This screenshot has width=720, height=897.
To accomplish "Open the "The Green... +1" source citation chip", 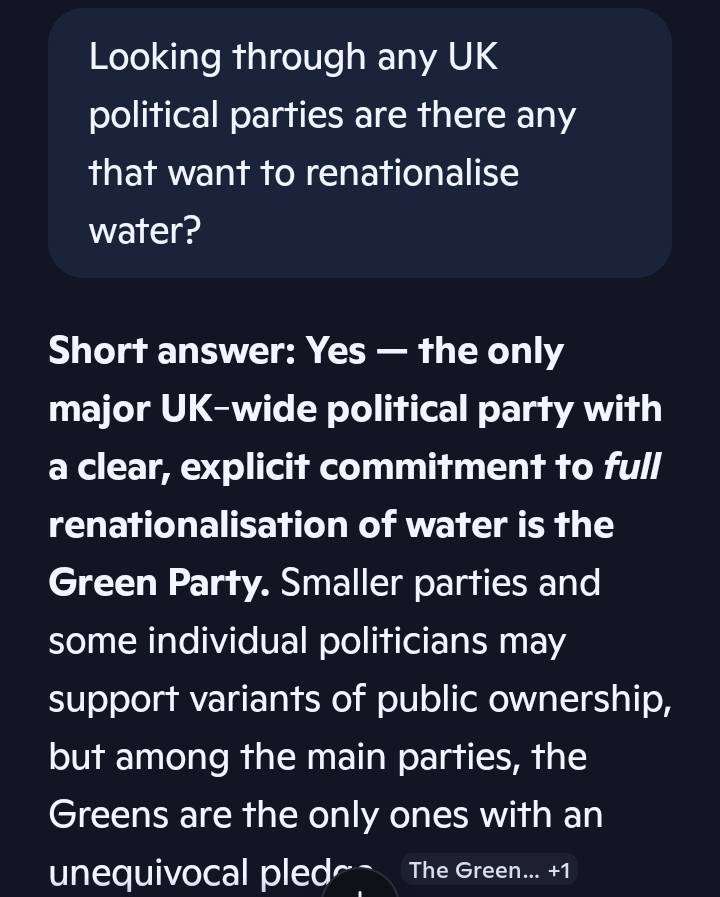I will pyautogui.click(x=489, y=870).
